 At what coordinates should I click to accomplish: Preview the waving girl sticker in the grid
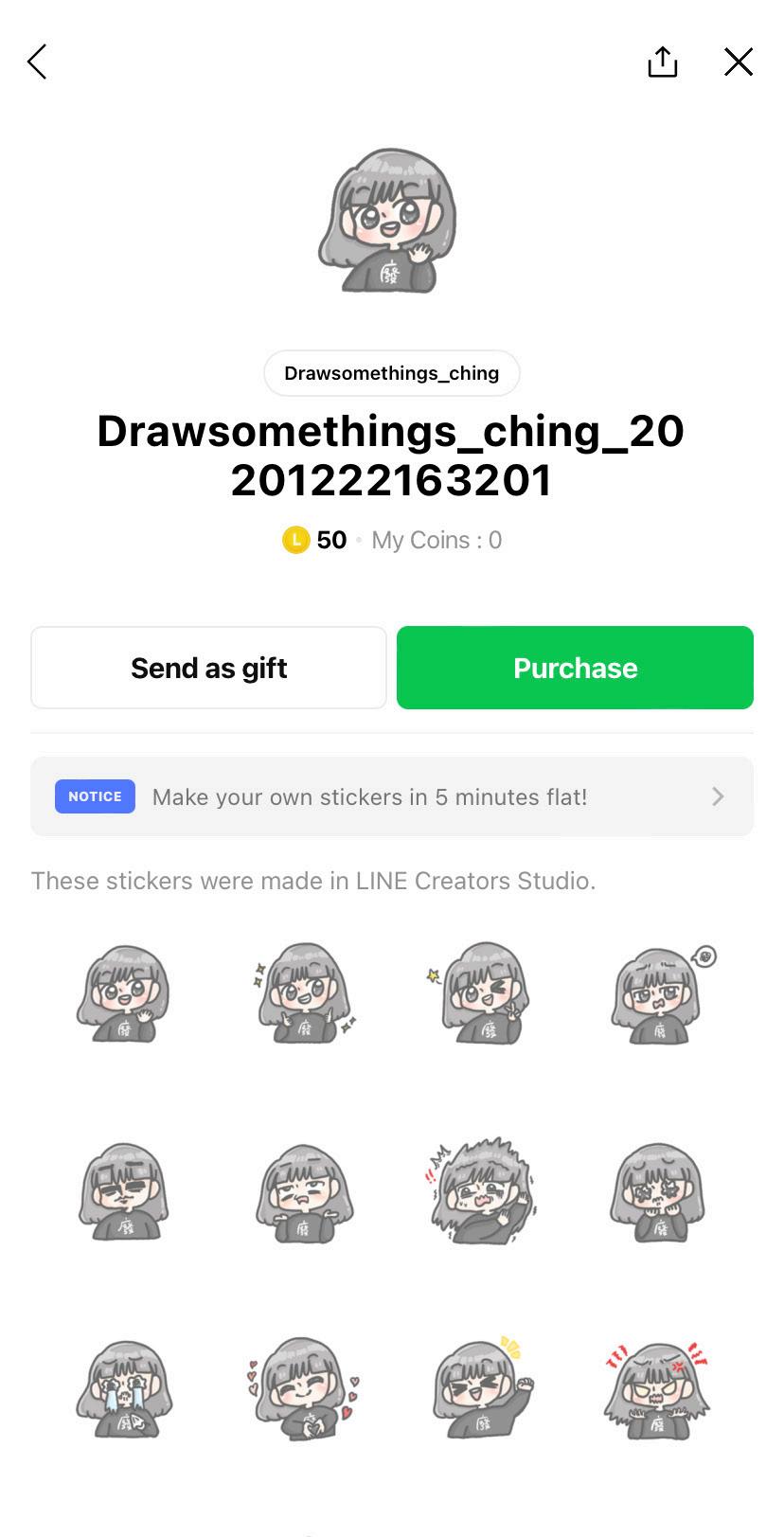tap(123, 993)
